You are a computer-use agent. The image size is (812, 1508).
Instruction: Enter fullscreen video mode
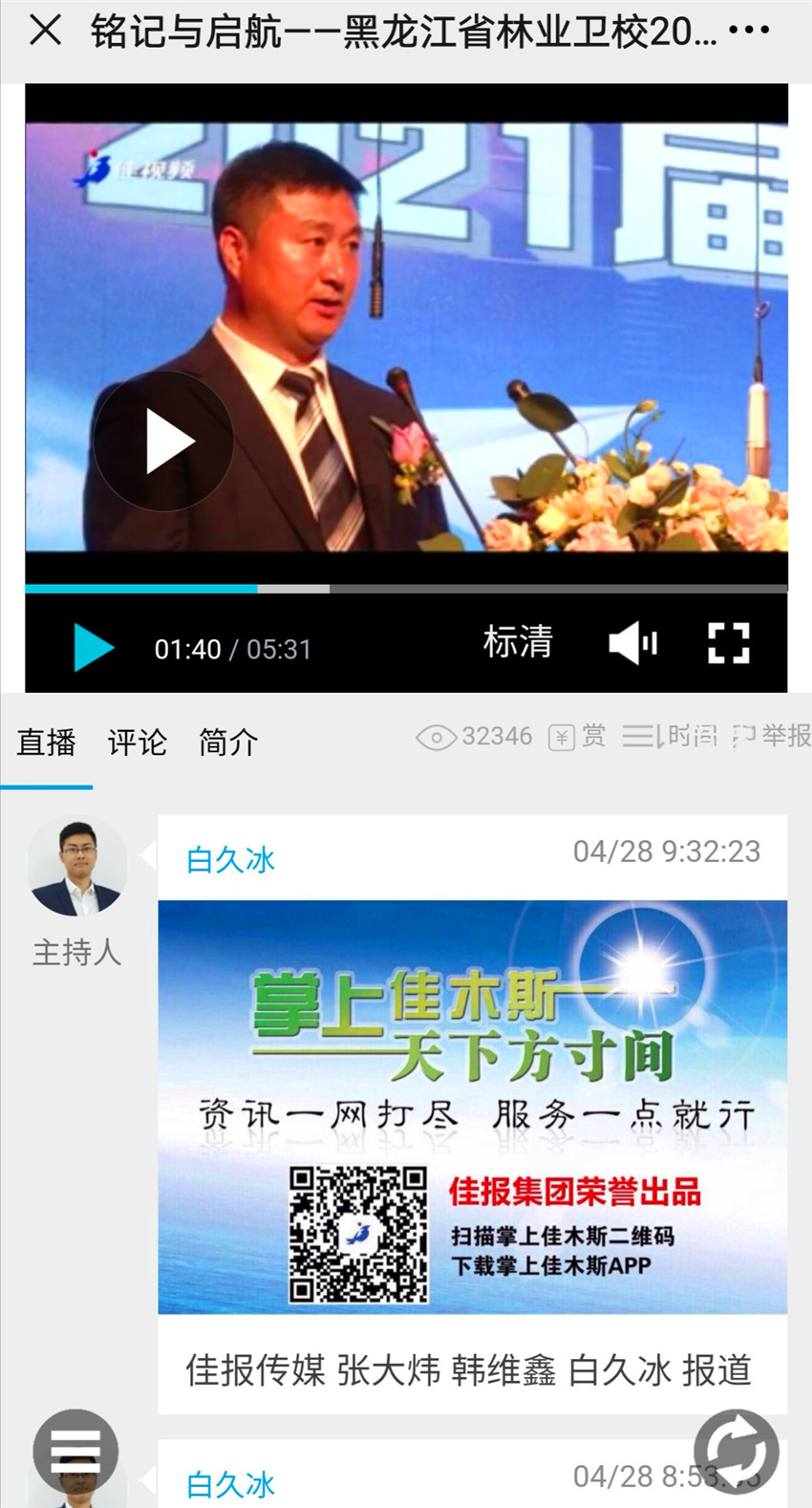728,642
